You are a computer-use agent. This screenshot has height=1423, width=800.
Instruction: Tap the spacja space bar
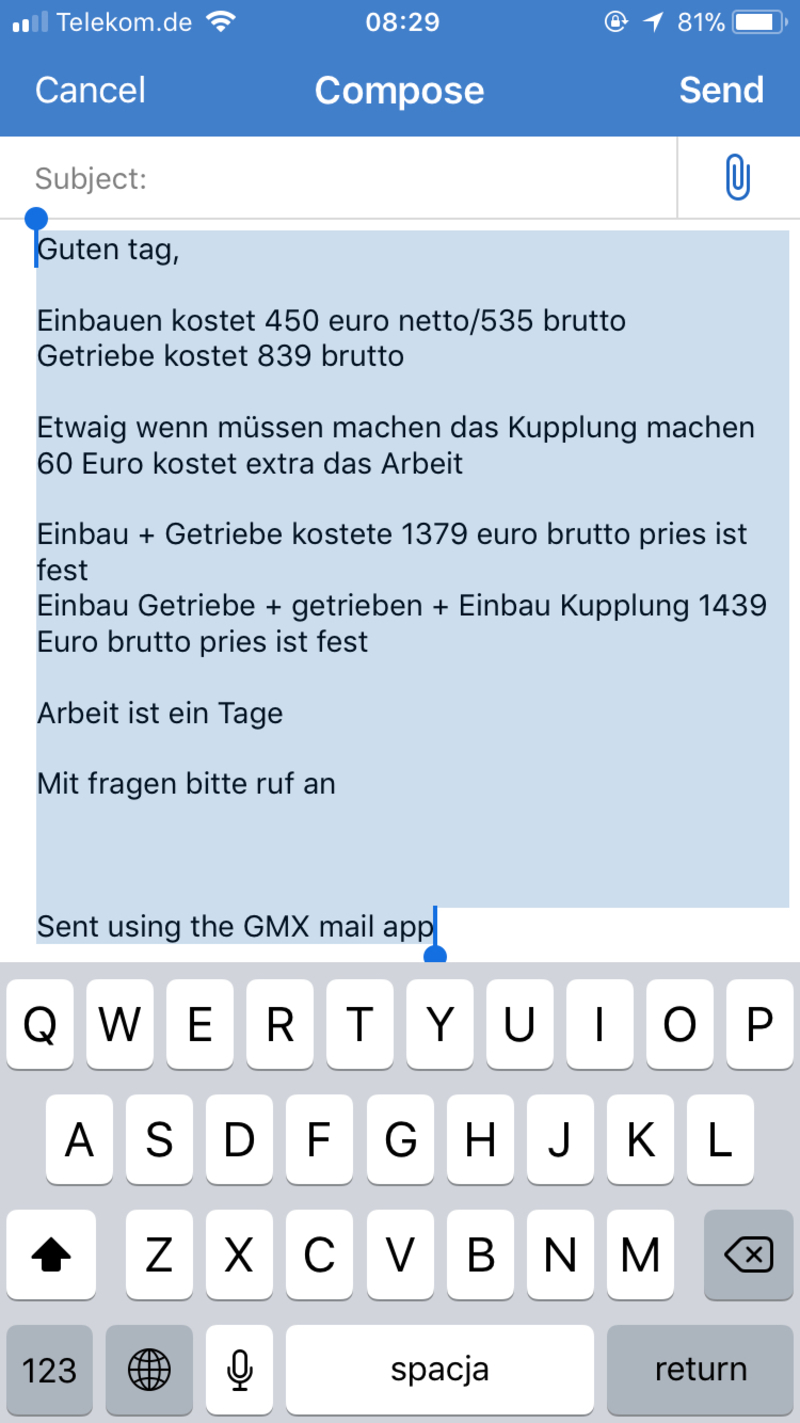point(440,1369)
